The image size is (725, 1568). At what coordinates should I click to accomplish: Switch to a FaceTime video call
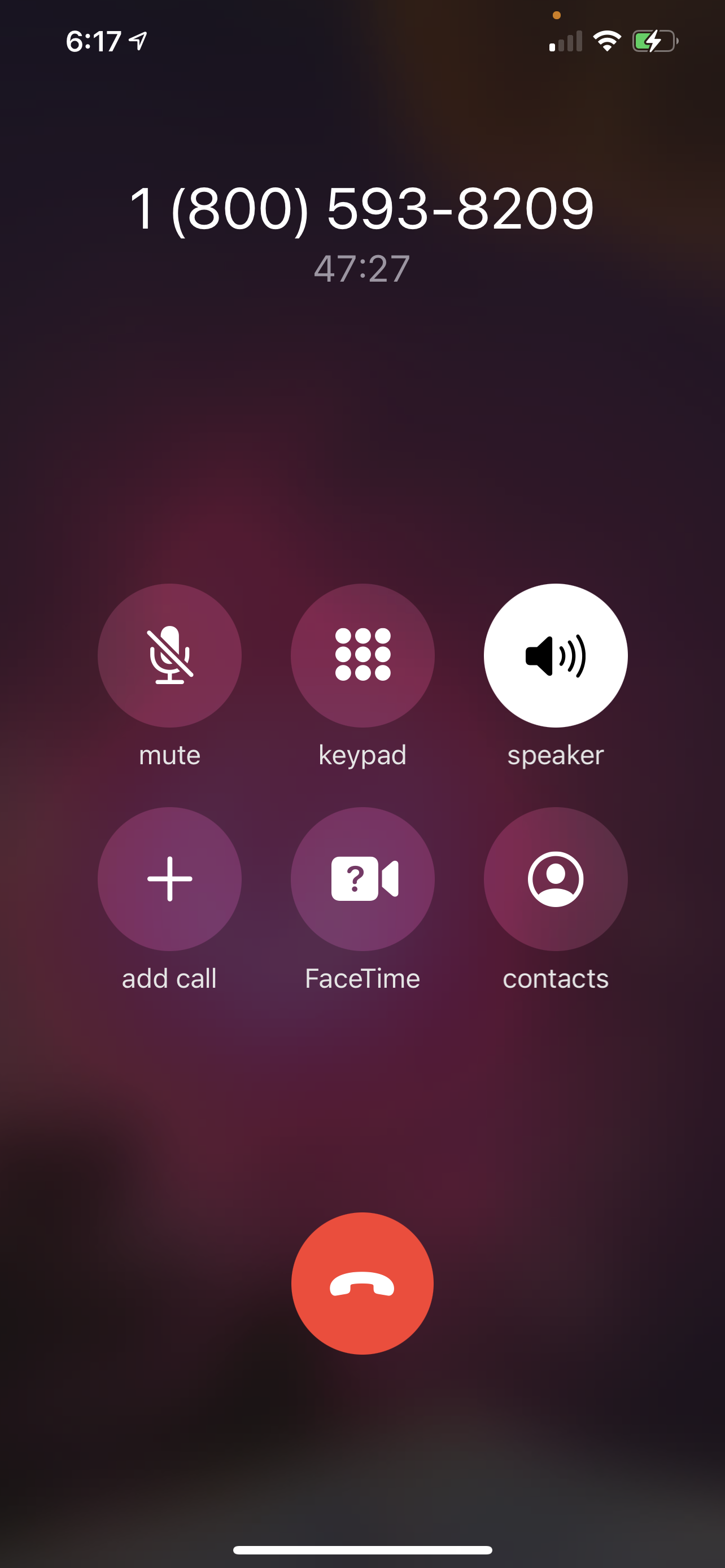click(362, 878)
